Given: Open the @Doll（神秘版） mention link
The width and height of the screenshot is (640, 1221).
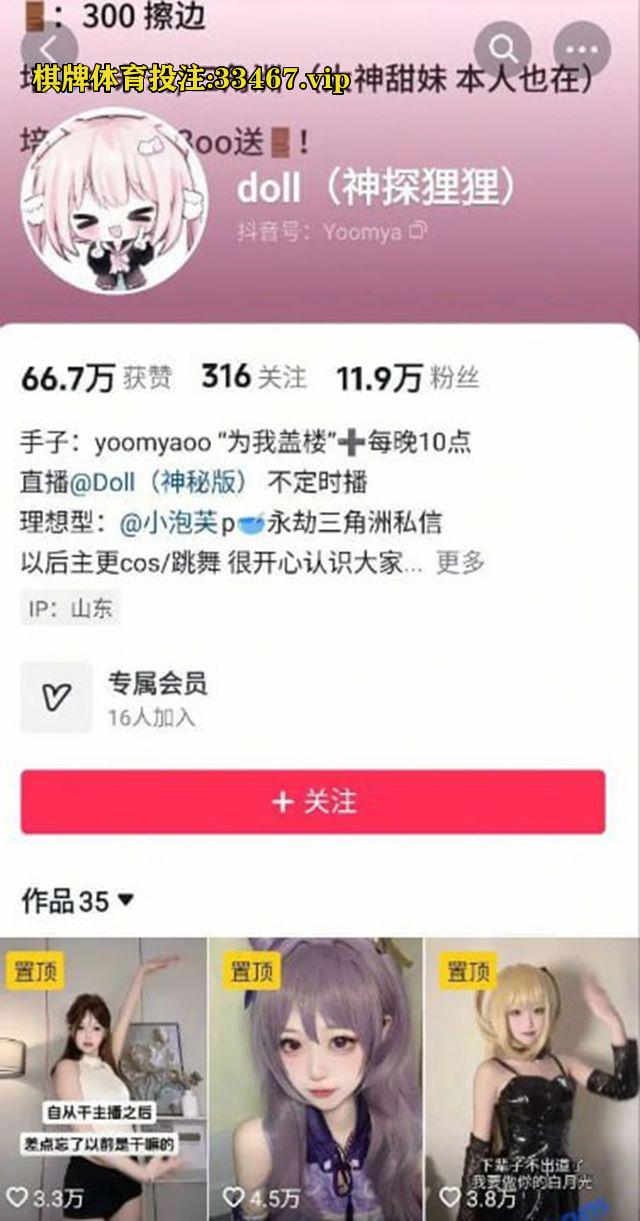Looking at the screenshot, I should (158, 482).
